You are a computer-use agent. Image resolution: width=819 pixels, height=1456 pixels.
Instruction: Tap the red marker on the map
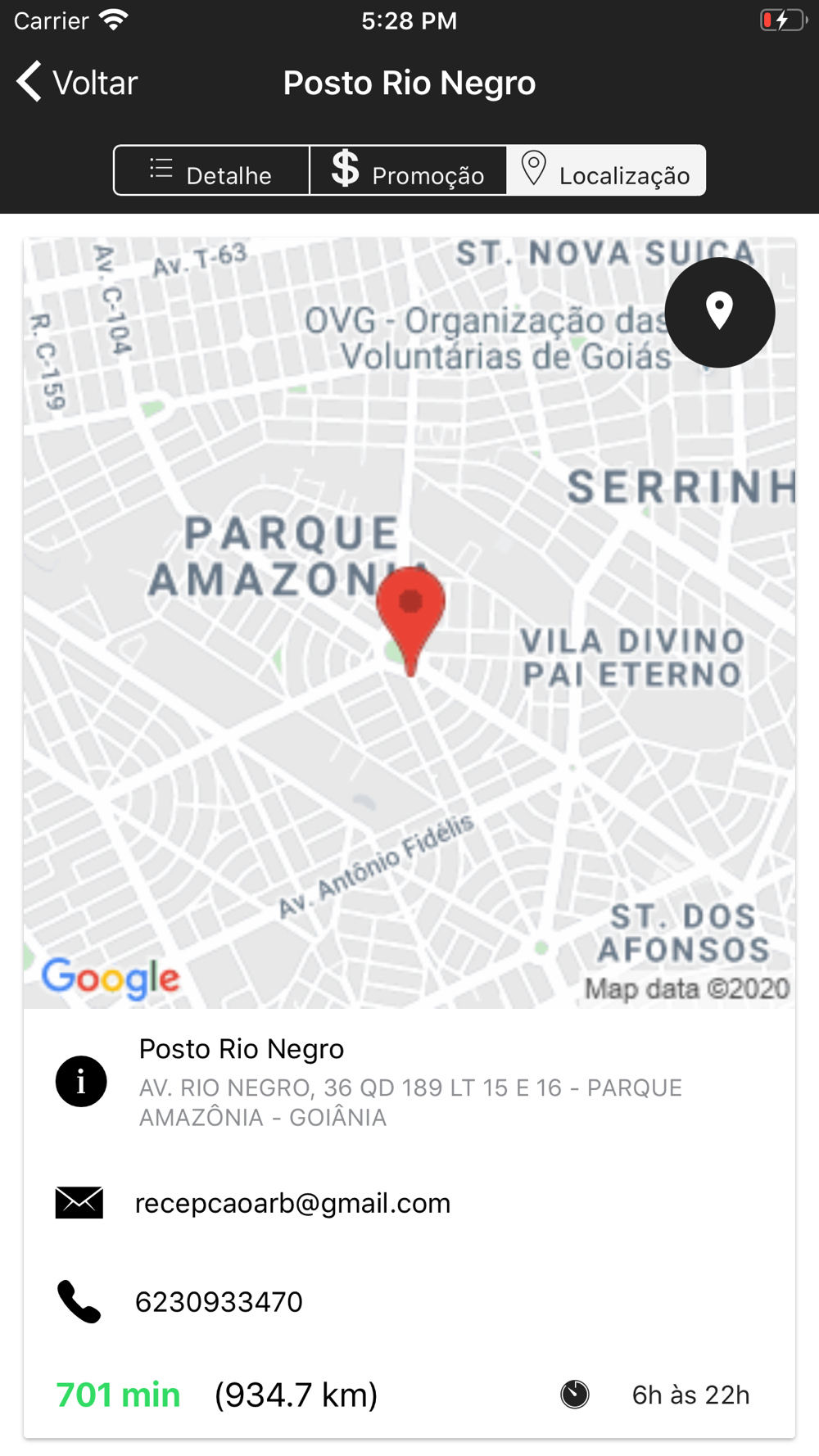pyautogui.click(x=410, y=620)
